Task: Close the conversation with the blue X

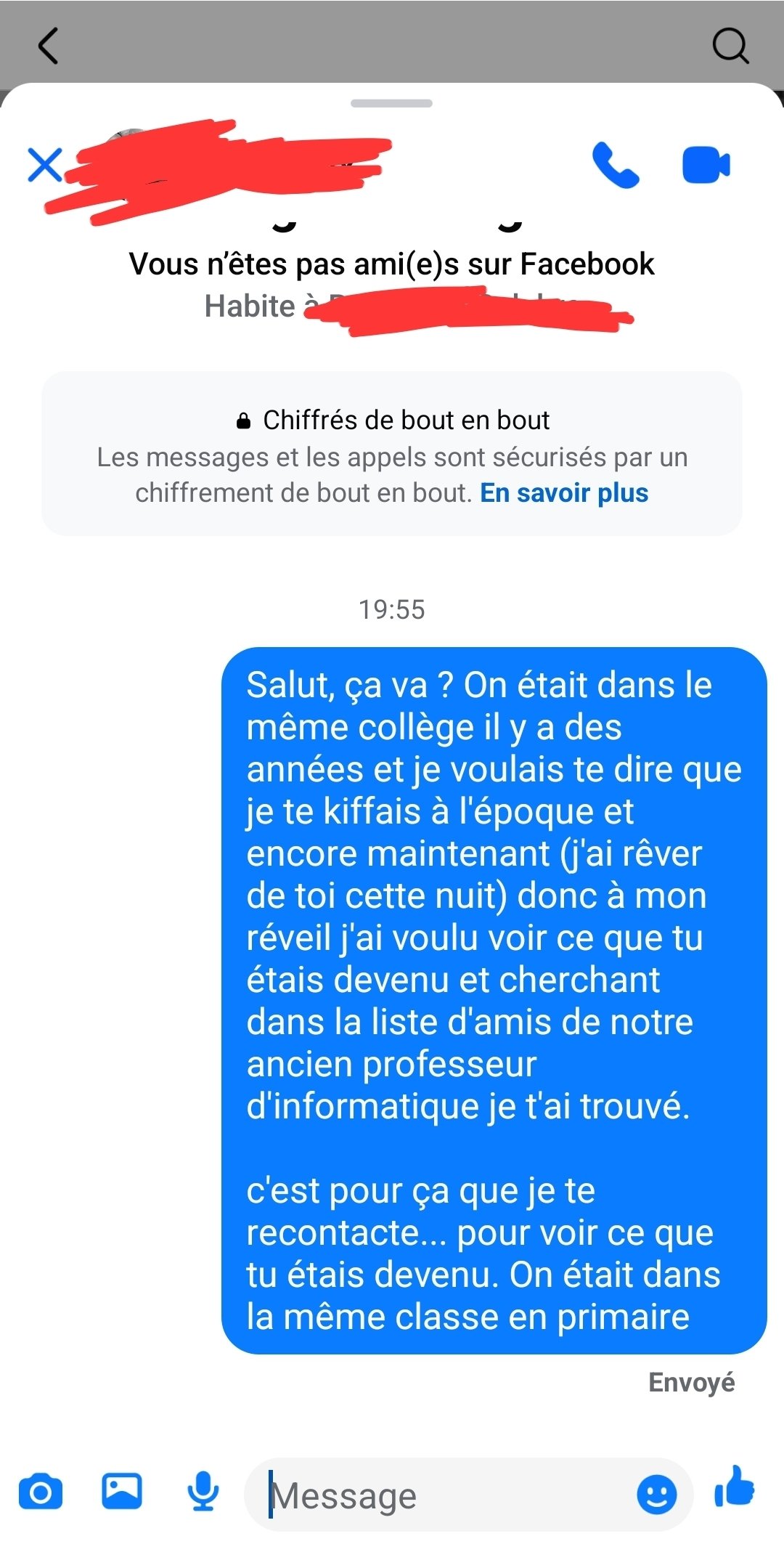Action: pyautogui.click(x=45, y=165)
